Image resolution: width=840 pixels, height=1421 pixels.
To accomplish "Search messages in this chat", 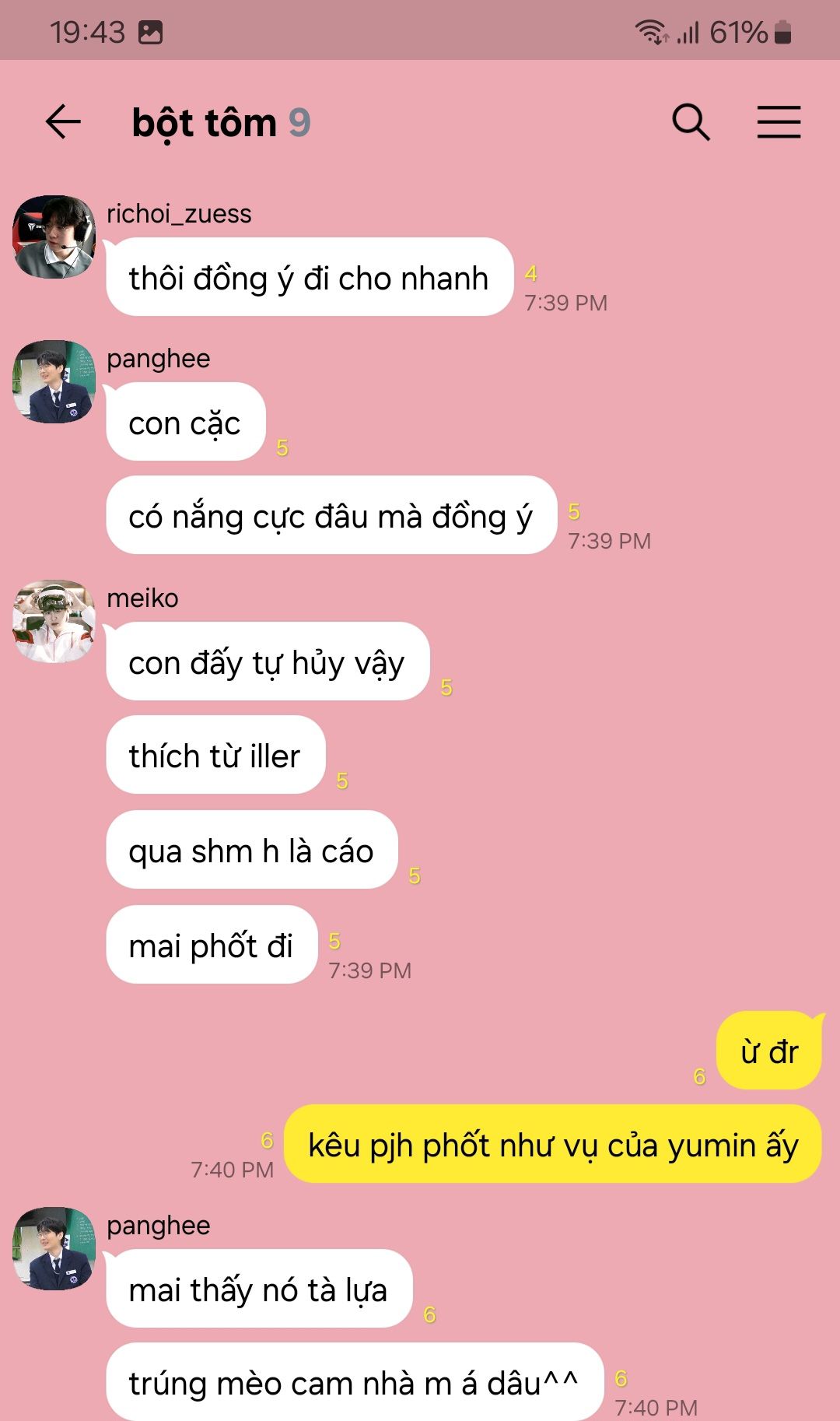I will pyautogui.click(x=691, y=122).
